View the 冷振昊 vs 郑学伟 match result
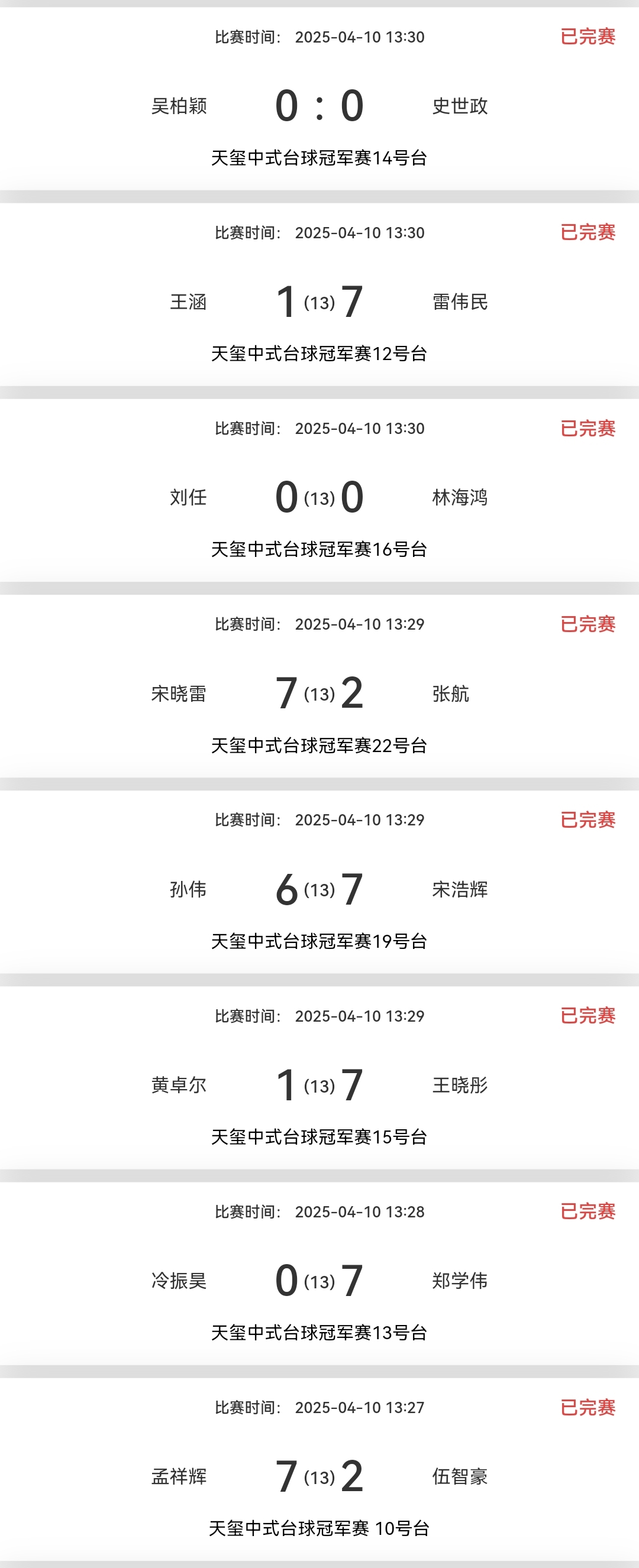639x1568 pixels. [x=319, y=1280]
